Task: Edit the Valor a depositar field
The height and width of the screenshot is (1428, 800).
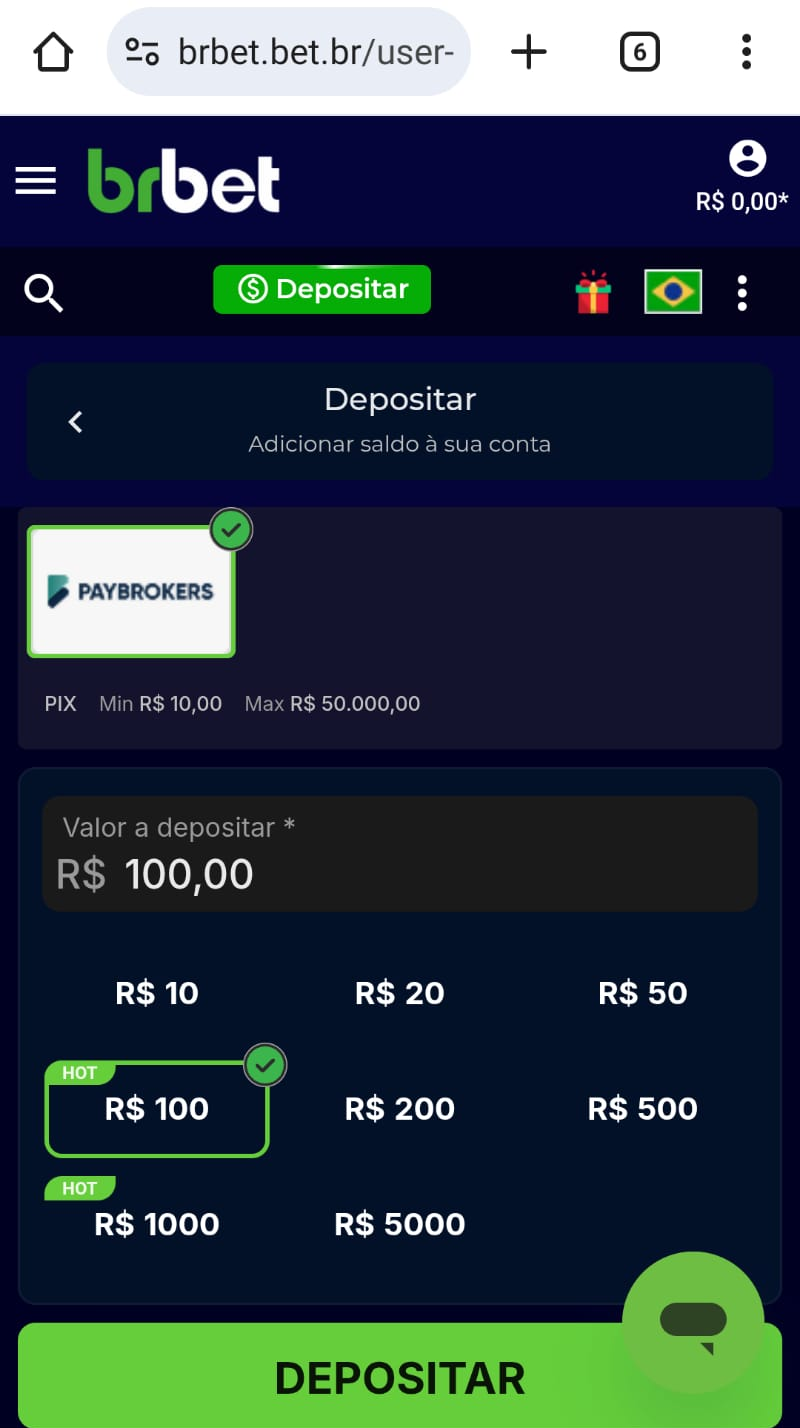Action: [x=400, y=854]
